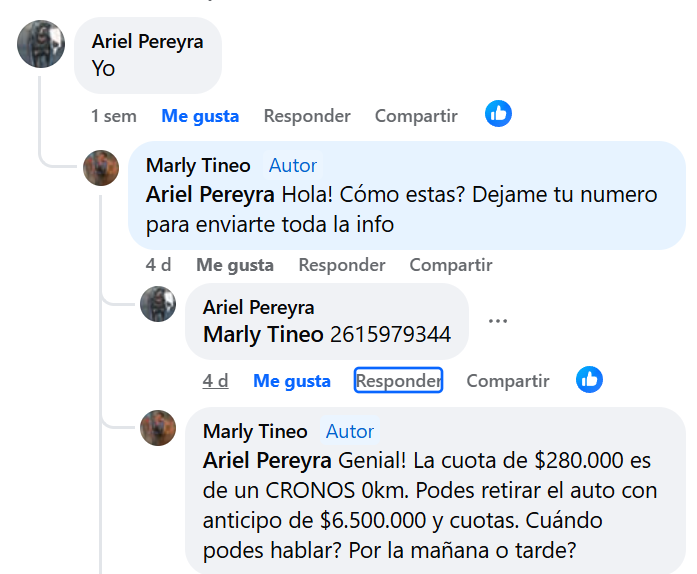Like Marly Tineo's "Dejame tu numero" reply
Viewport: 697px width, 574px height.
235,265
